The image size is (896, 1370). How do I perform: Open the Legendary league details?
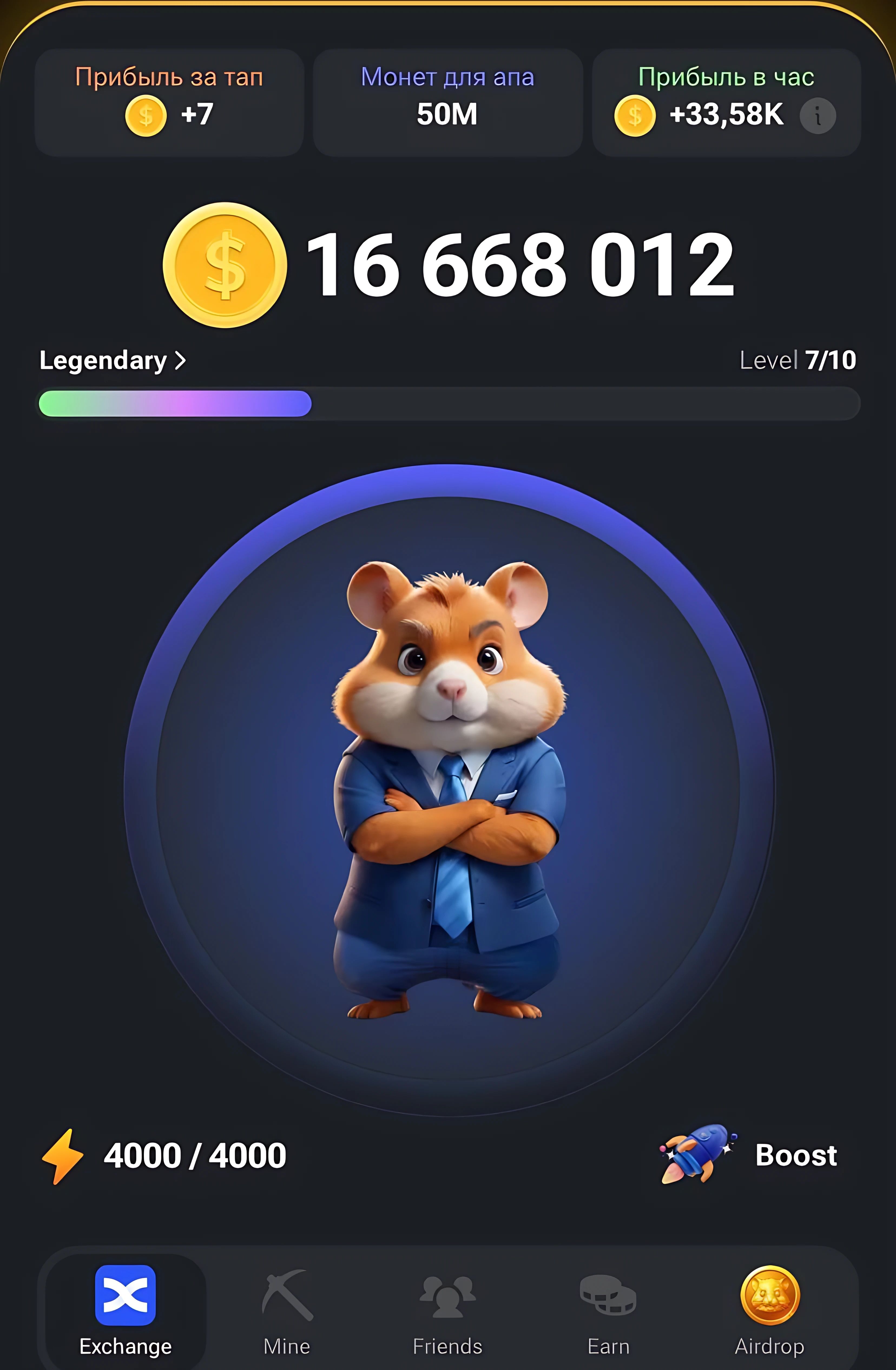pos(113,360)
